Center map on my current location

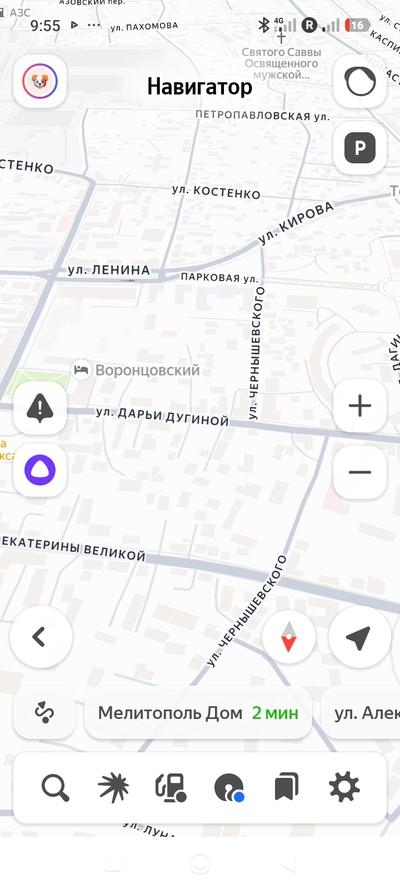pos(359,637)
